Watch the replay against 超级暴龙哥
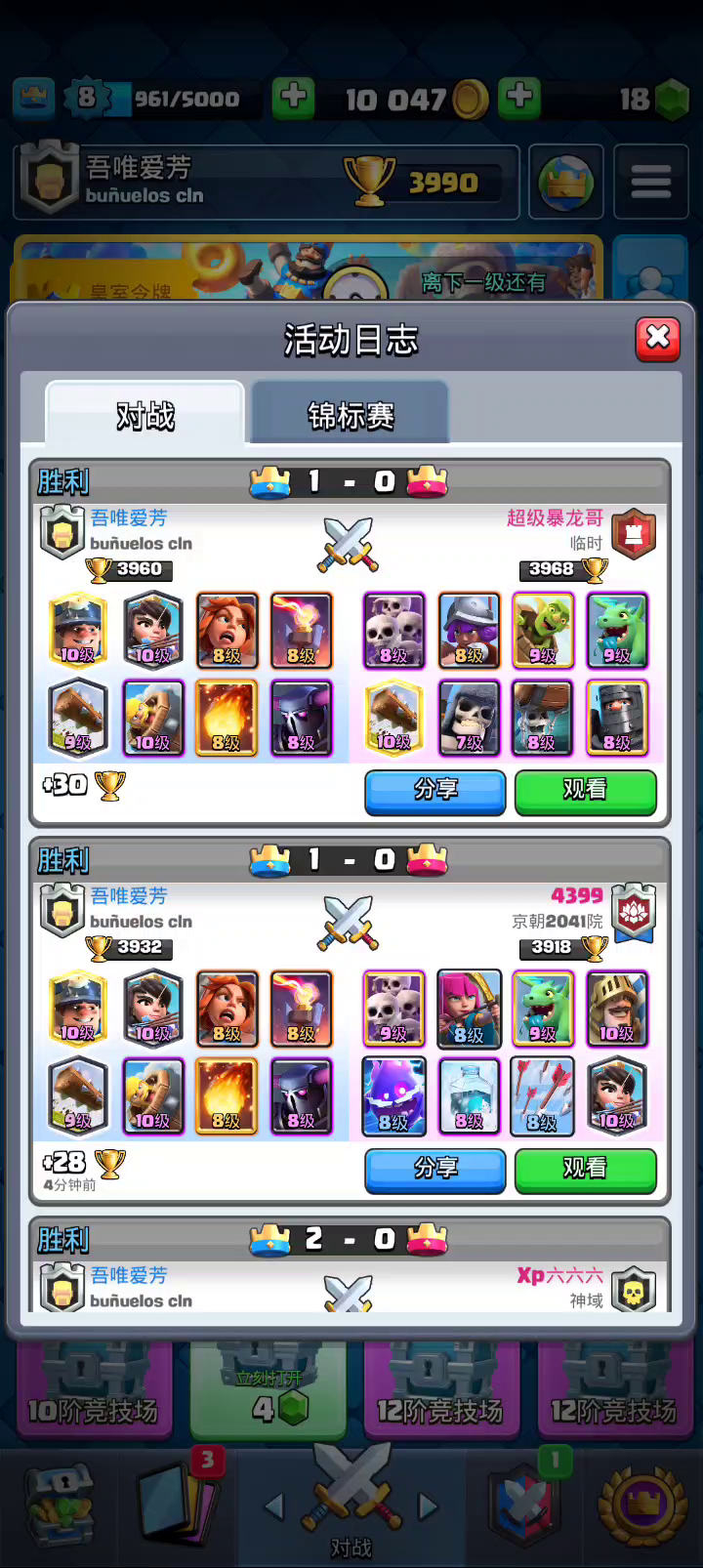Image resolution: width=703 pixels, height=1568 pixels. pyautogui.click(x=585, y=791)
